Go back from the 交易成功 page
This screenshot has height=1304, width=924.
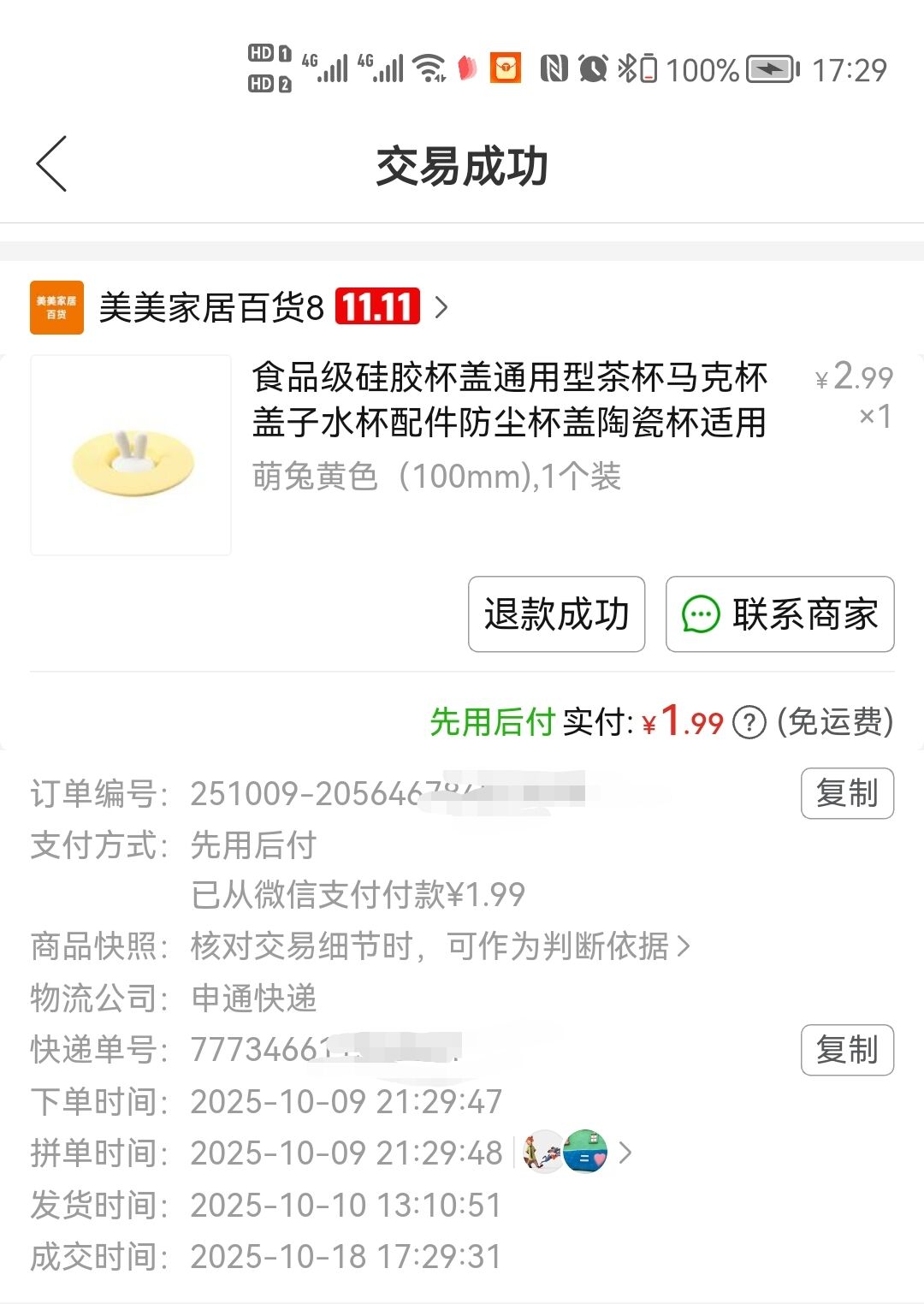(52, 164)
